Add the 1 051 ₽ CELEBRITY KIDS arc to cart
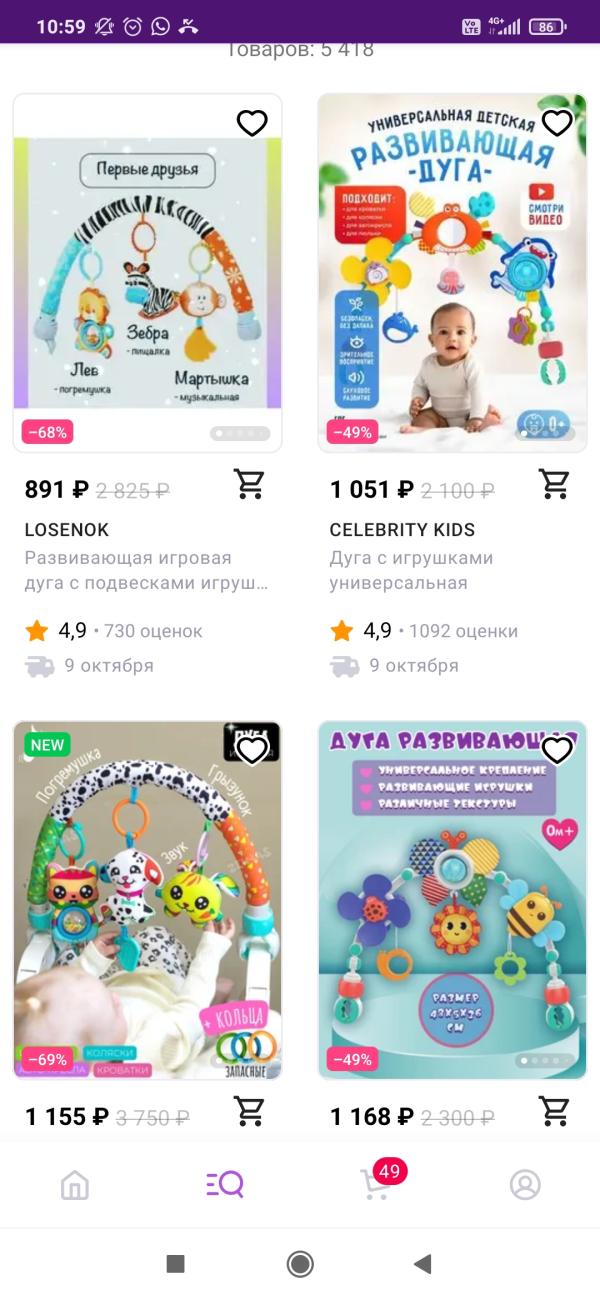This screenshot has height=1299, width=600. click(554, 484)
